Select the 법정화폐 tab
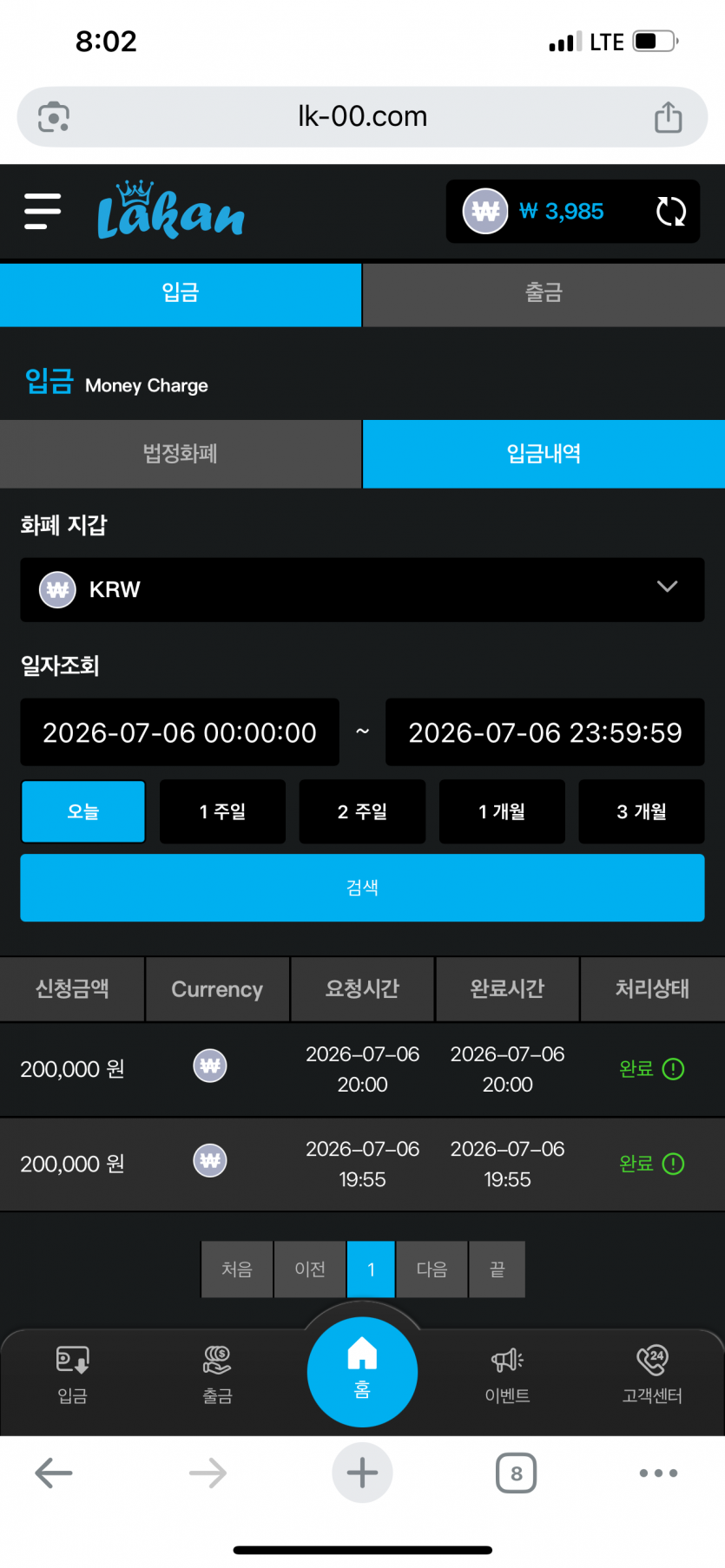Viewport: 725px width, 1568px height. 181,454
